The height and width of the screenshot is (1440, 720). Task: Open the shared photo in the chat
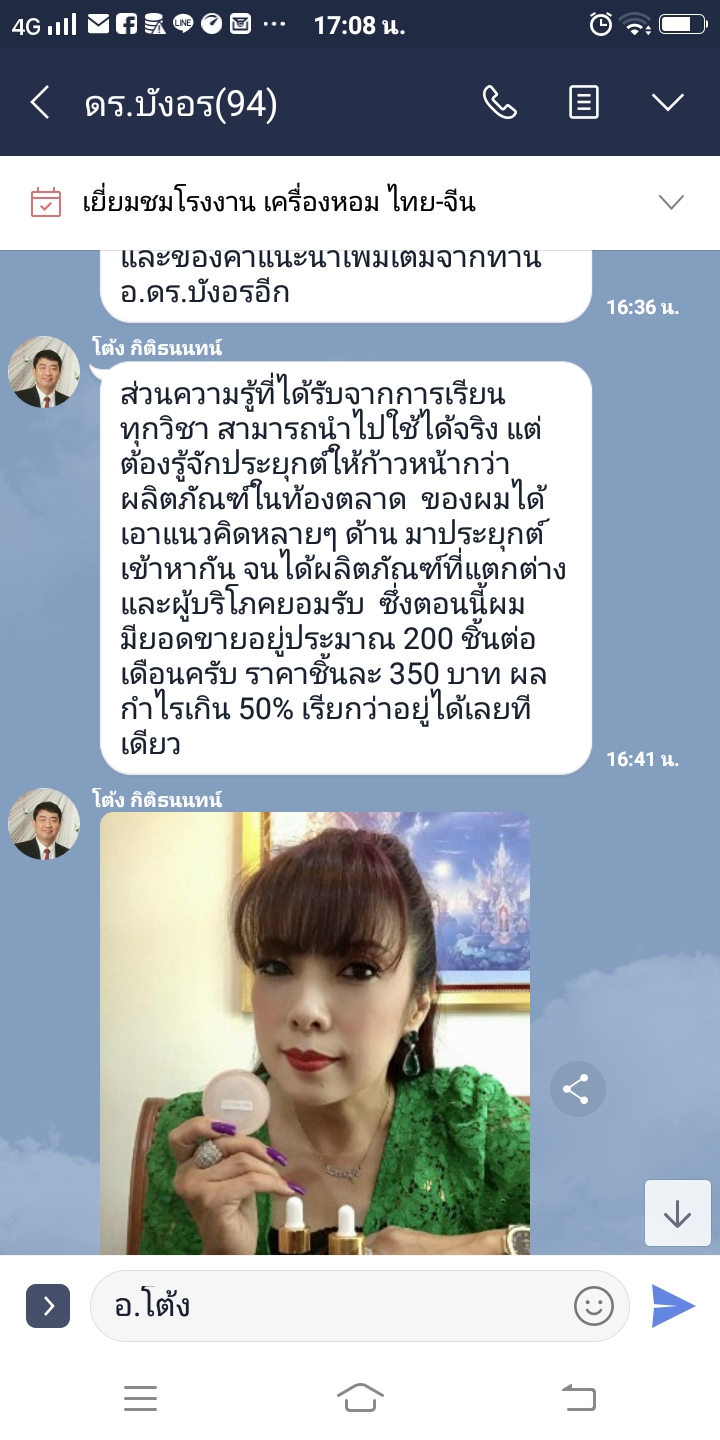click(x=315, y=1030)
